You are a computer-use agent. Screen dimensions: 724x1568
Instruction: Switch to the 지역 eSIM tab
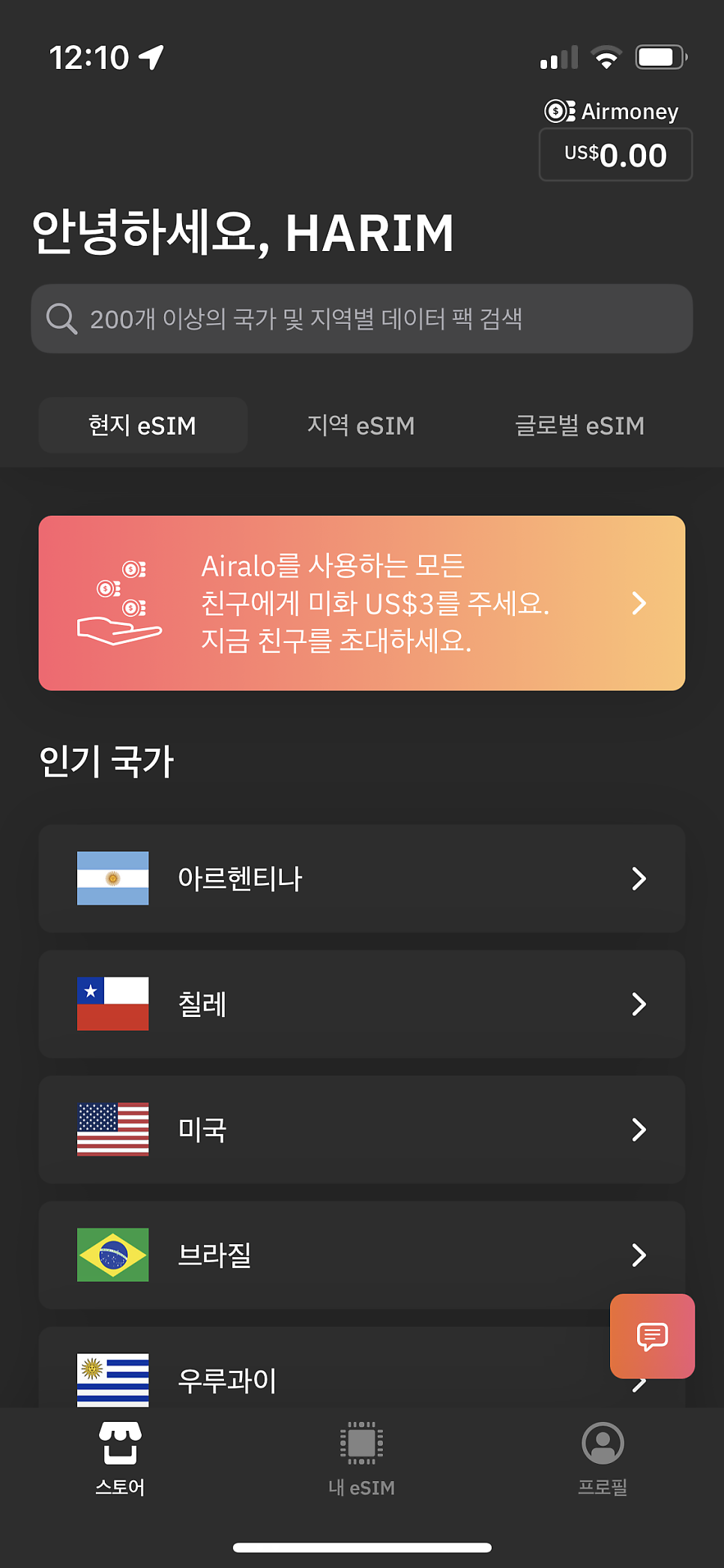click(x=361, y=425)
